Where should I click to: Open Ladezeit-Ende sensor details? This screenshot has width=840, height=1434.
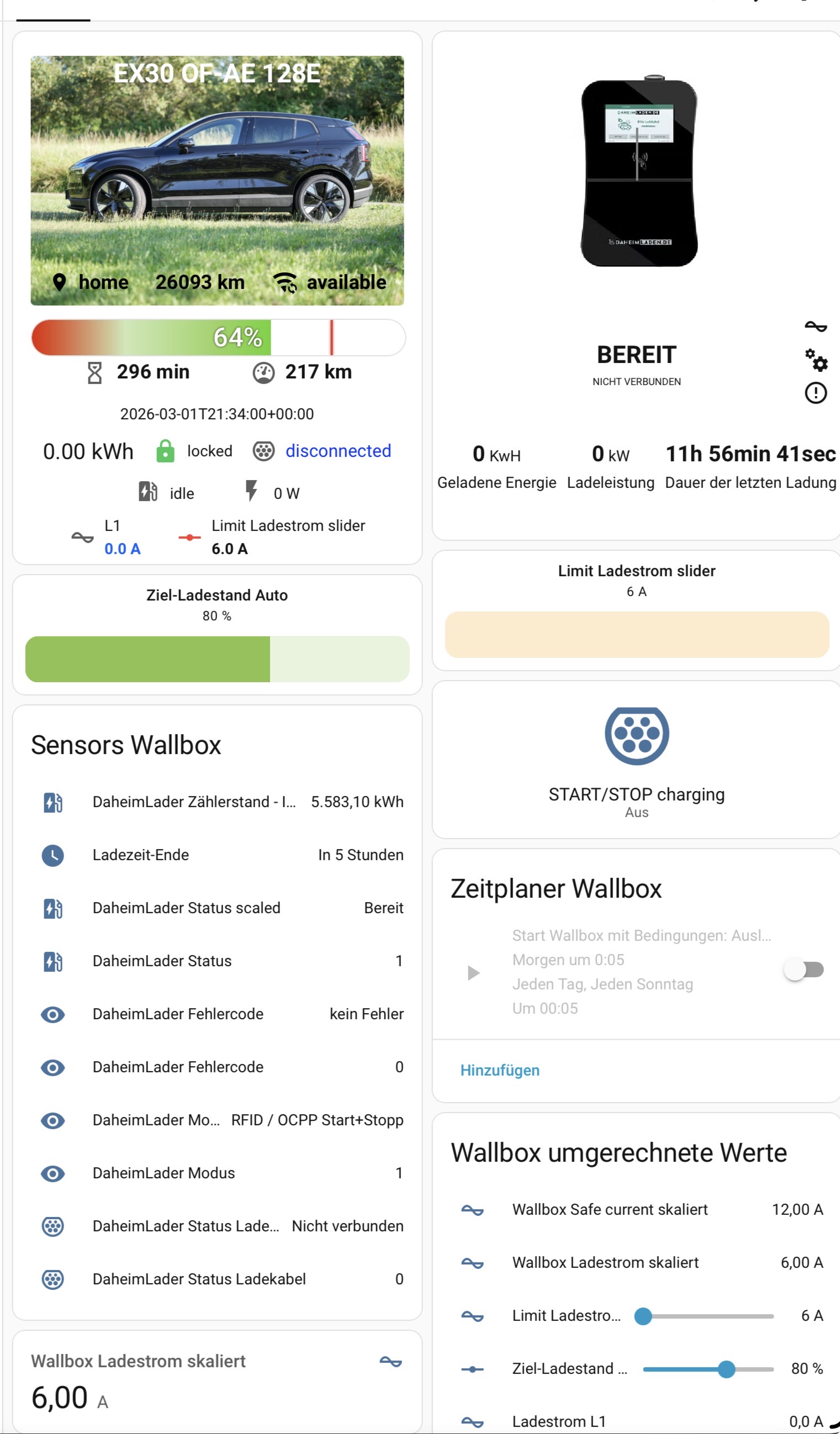222,855
